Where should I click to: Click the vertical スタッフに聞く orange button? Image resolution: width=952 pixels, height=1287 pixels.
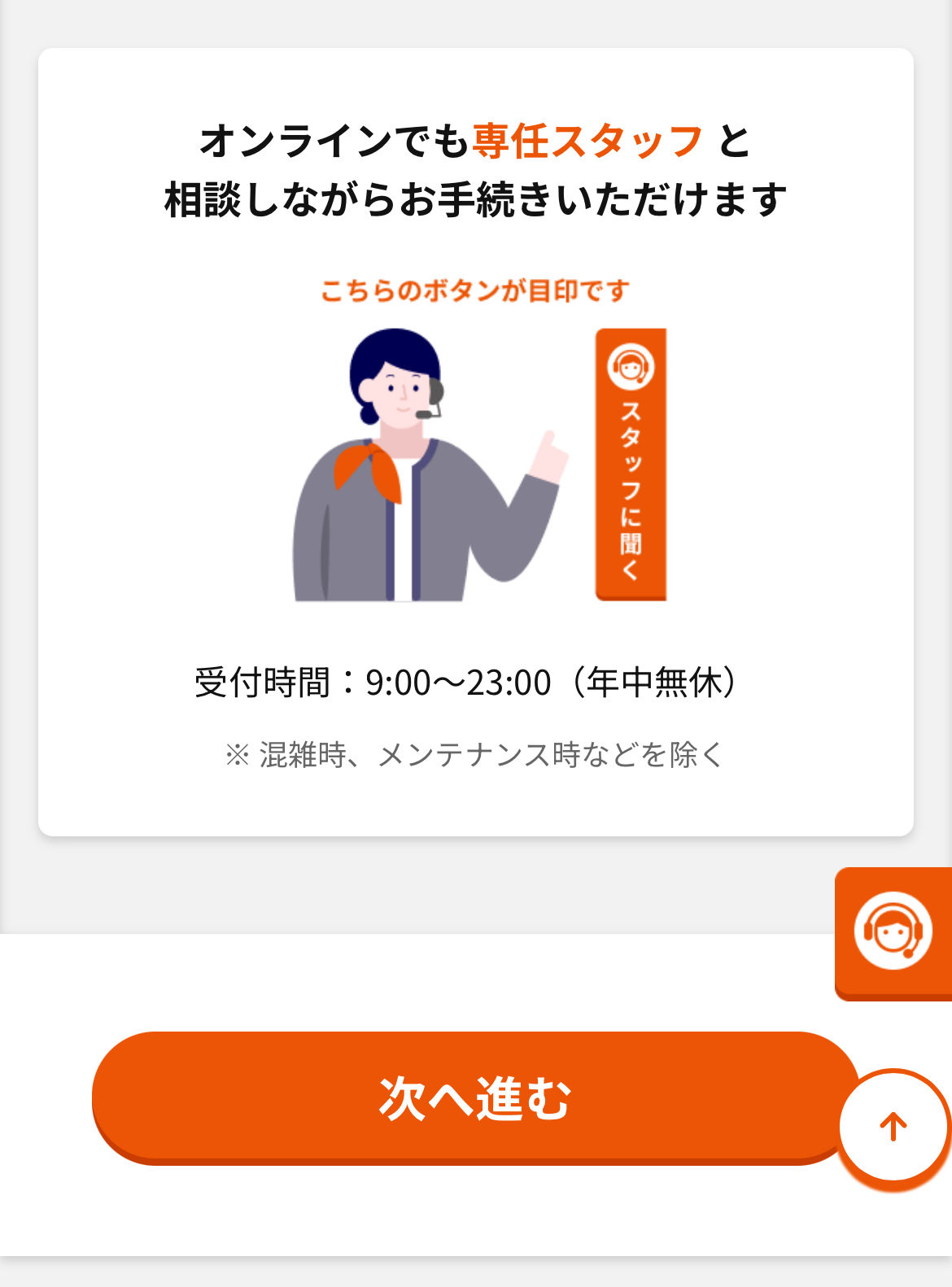pyautogui.click(x=633, y=462)
